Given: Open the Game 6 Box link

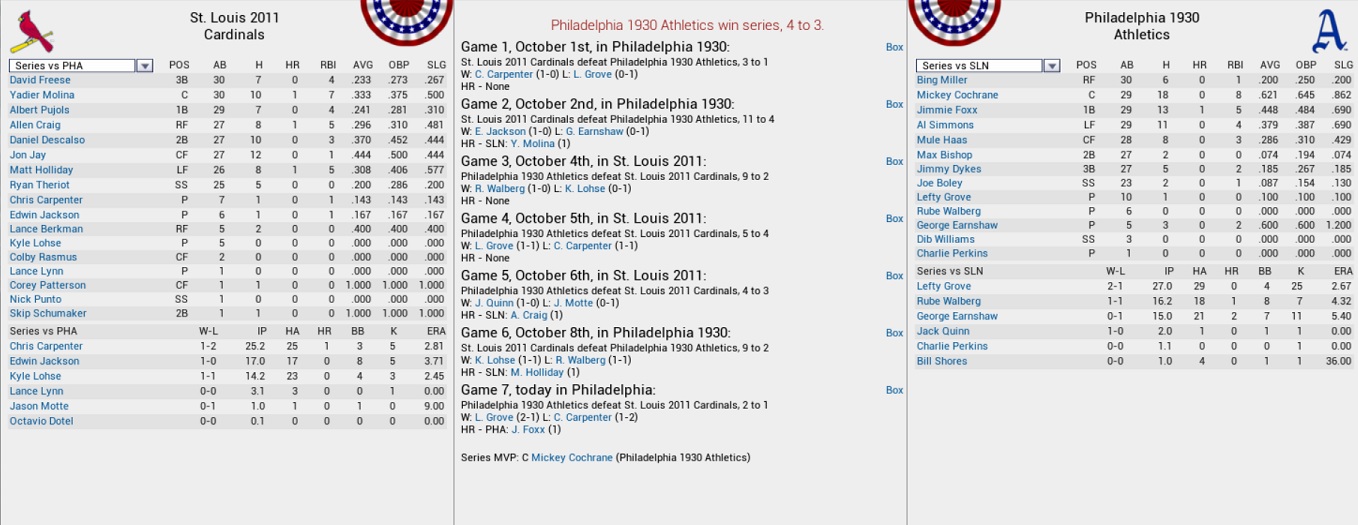Looking at the screenshot, I should (x=894, y=333).
